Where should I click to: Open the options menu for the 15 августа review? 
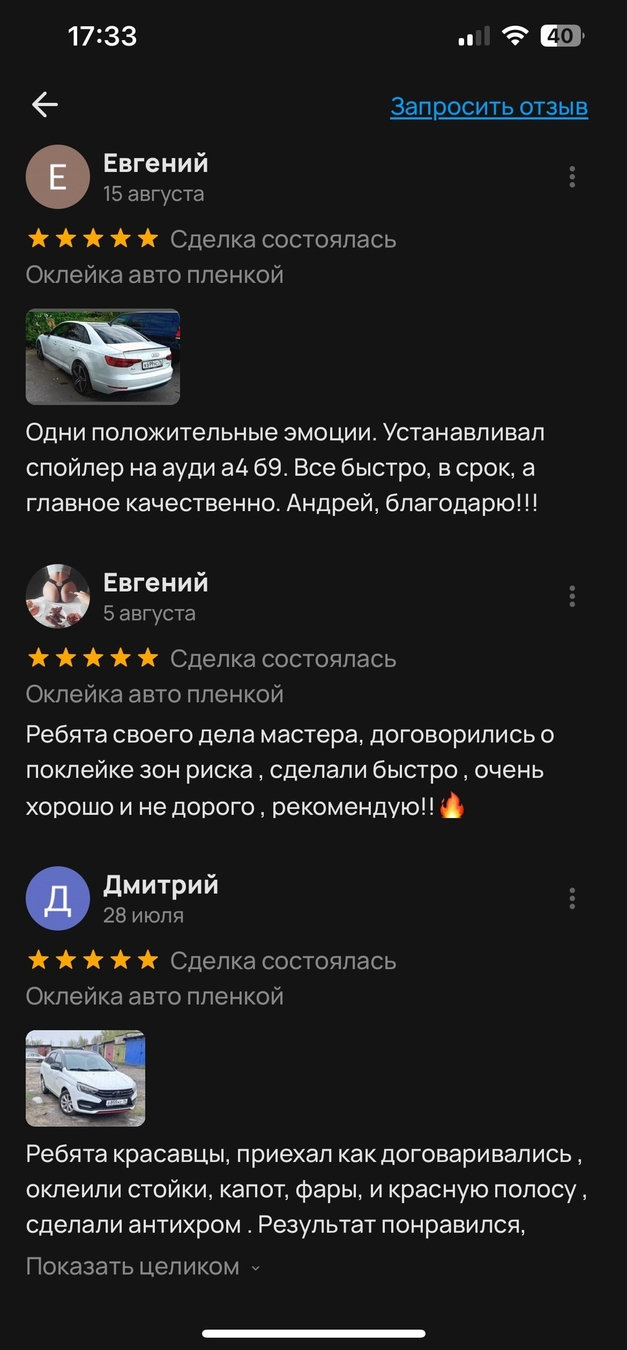point(572,177)
